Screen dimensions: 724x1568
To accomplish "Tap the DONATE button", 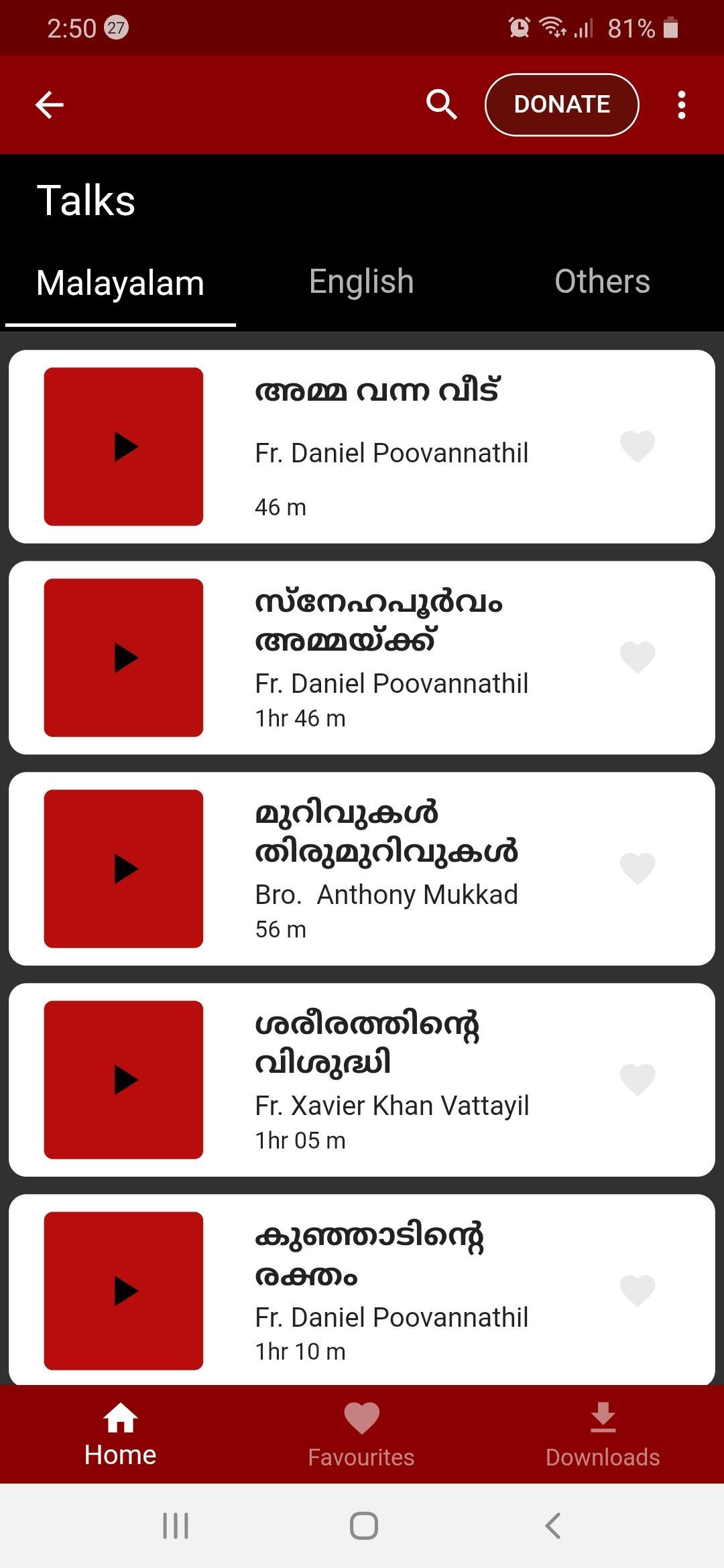I will pyautogui.click(x=562, y=105).
